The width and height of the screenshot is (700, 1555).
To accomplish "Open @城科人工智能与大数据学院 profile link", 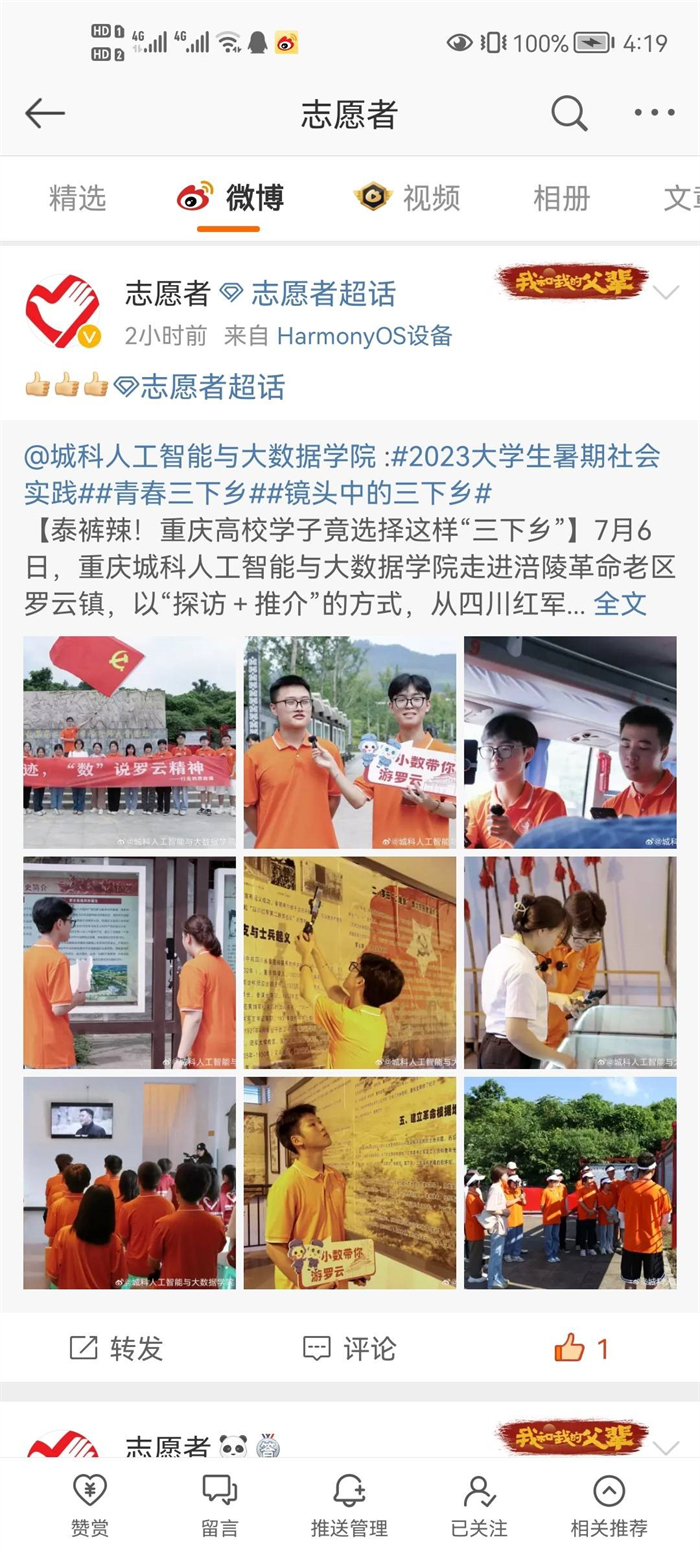I will pyautogui.click(x=200, y=457).
